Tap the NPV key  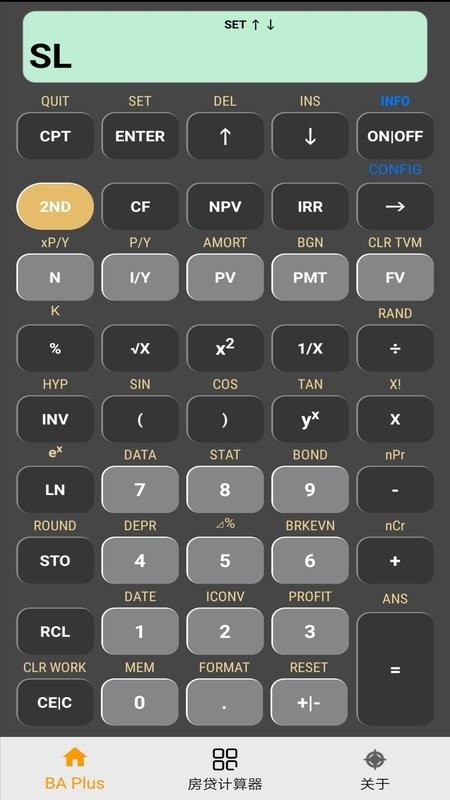coord(225,207)
